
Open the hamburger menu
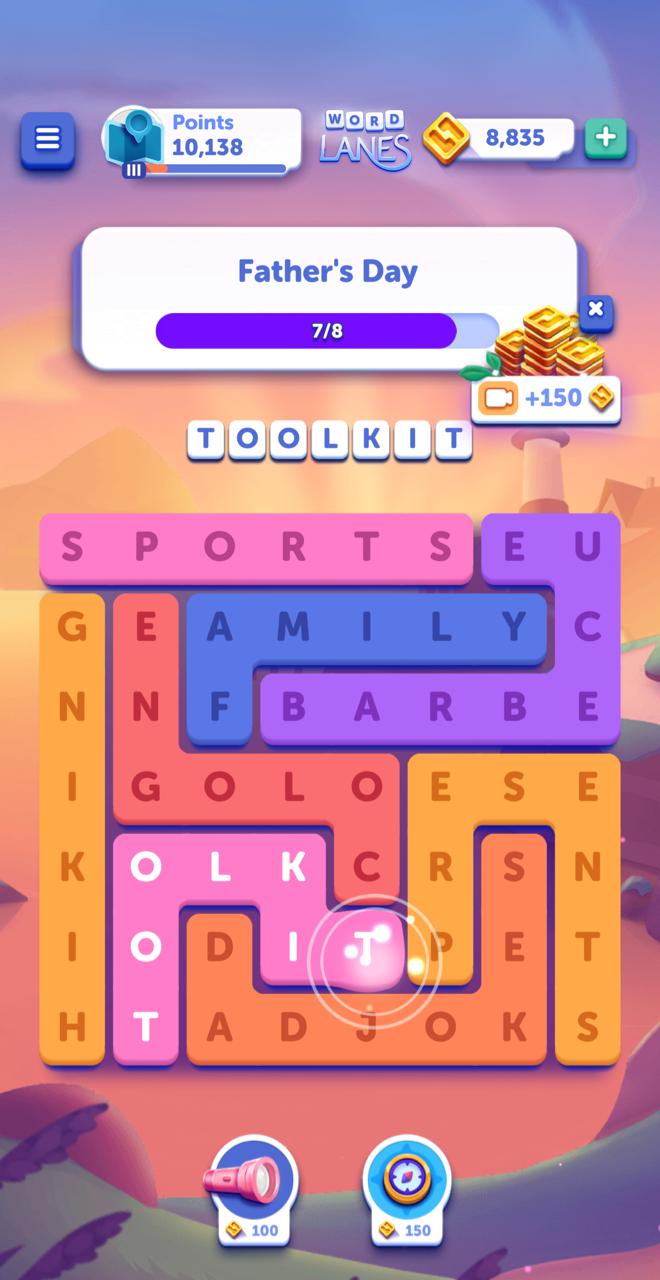pyautogui.click(x=47, y=138)
